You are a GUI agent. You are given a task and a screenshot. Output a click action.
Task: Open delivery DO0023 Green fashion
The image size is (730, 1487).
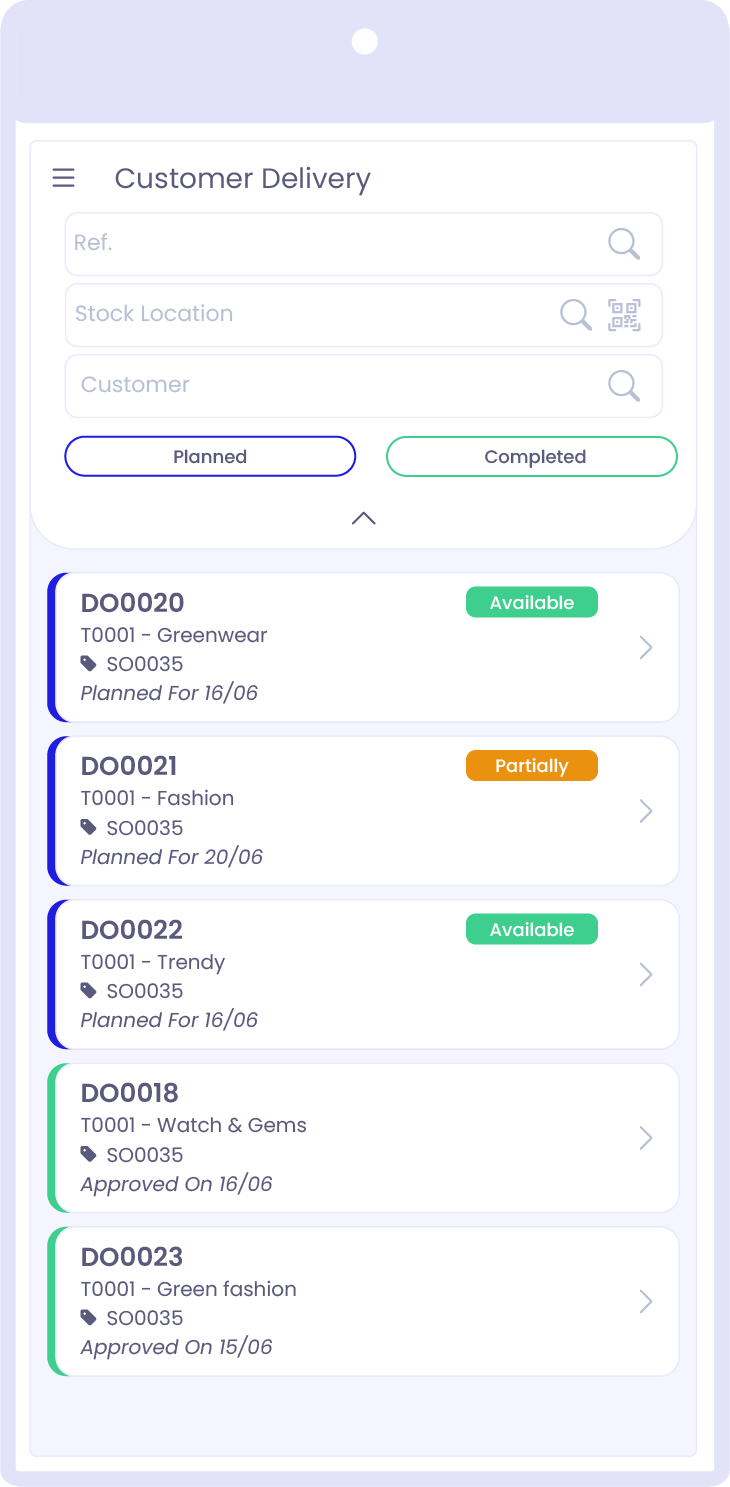[364, 1301]
